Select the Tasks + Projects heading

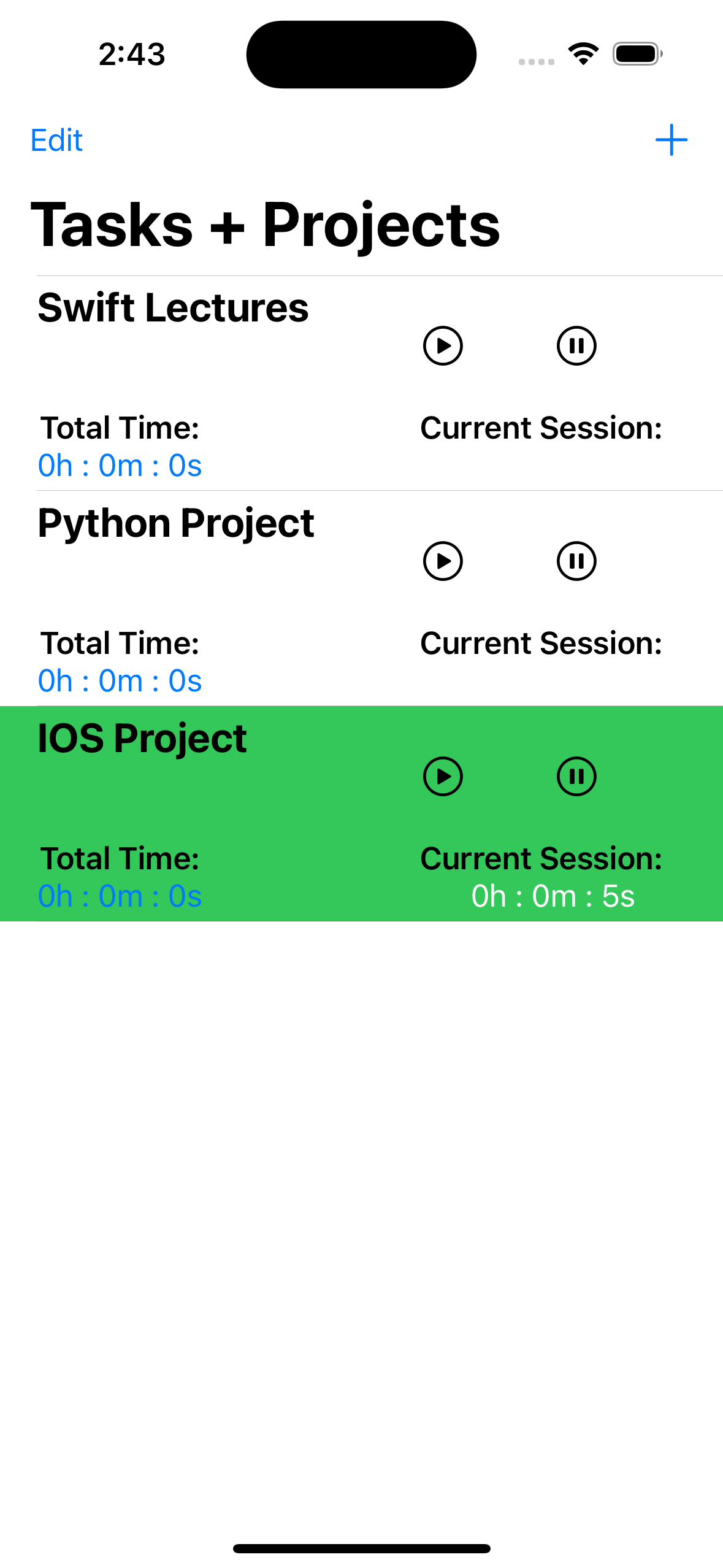267,225
